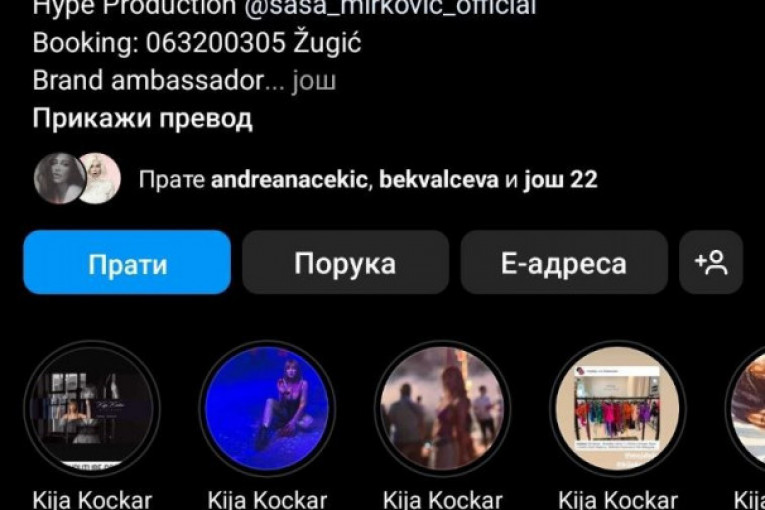Open suggested accounts with add-person icon
The width and height of the screenshot is (765, 510).
(711, 262)
